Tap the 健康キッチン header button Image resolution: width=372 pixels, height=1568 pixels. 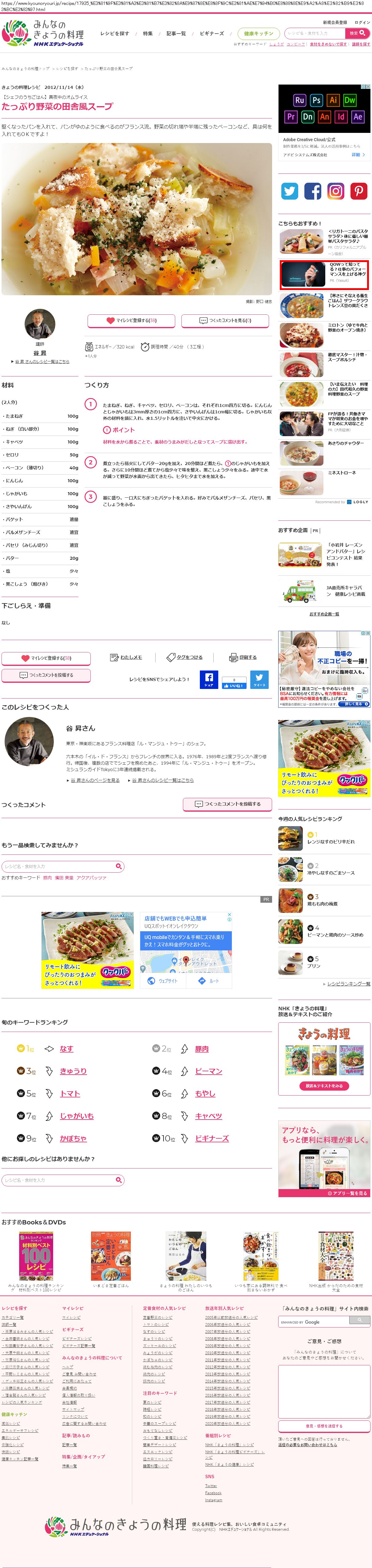[259, 34]
